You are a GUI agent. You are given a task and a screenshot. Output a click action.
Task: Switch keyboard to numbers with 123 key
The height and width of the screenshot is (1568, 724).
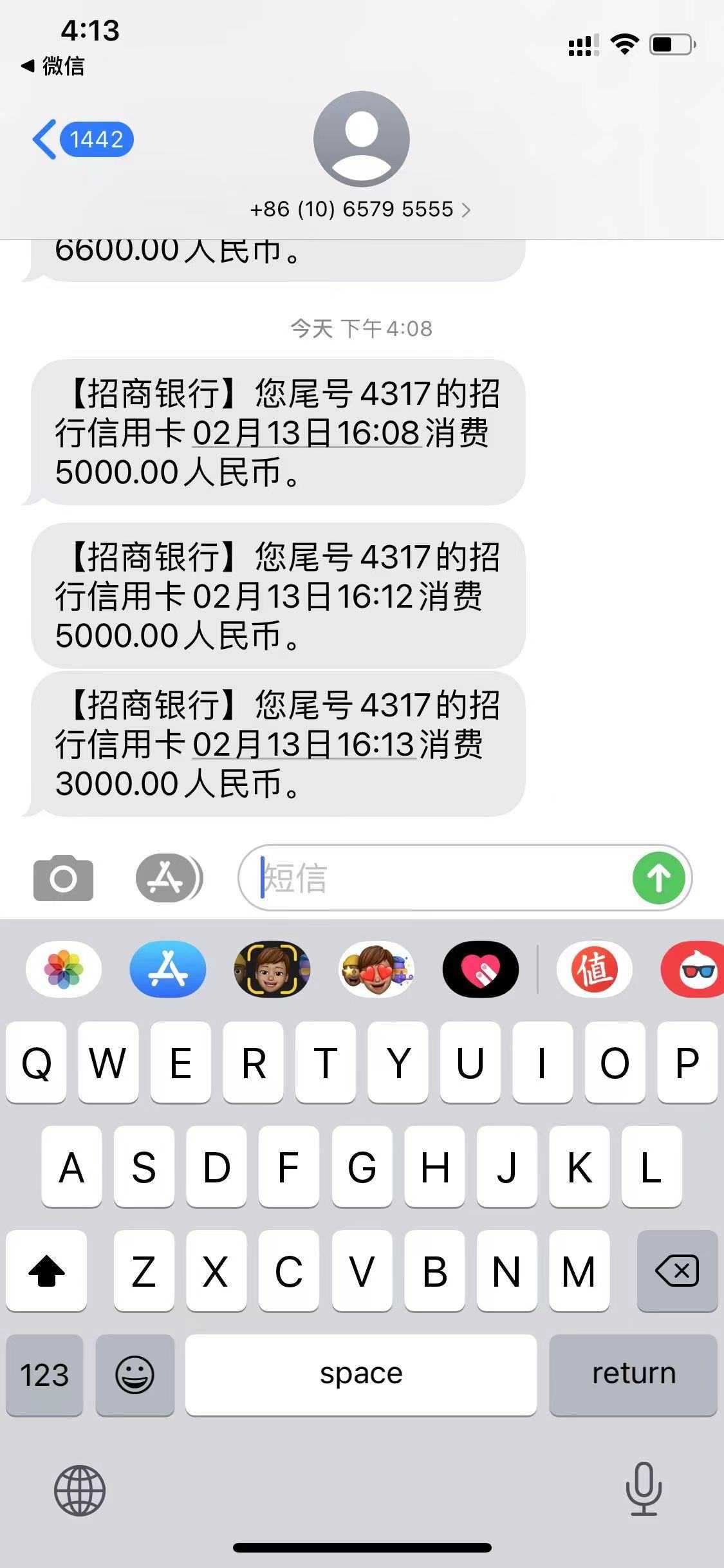click(x=44, y=1375)
